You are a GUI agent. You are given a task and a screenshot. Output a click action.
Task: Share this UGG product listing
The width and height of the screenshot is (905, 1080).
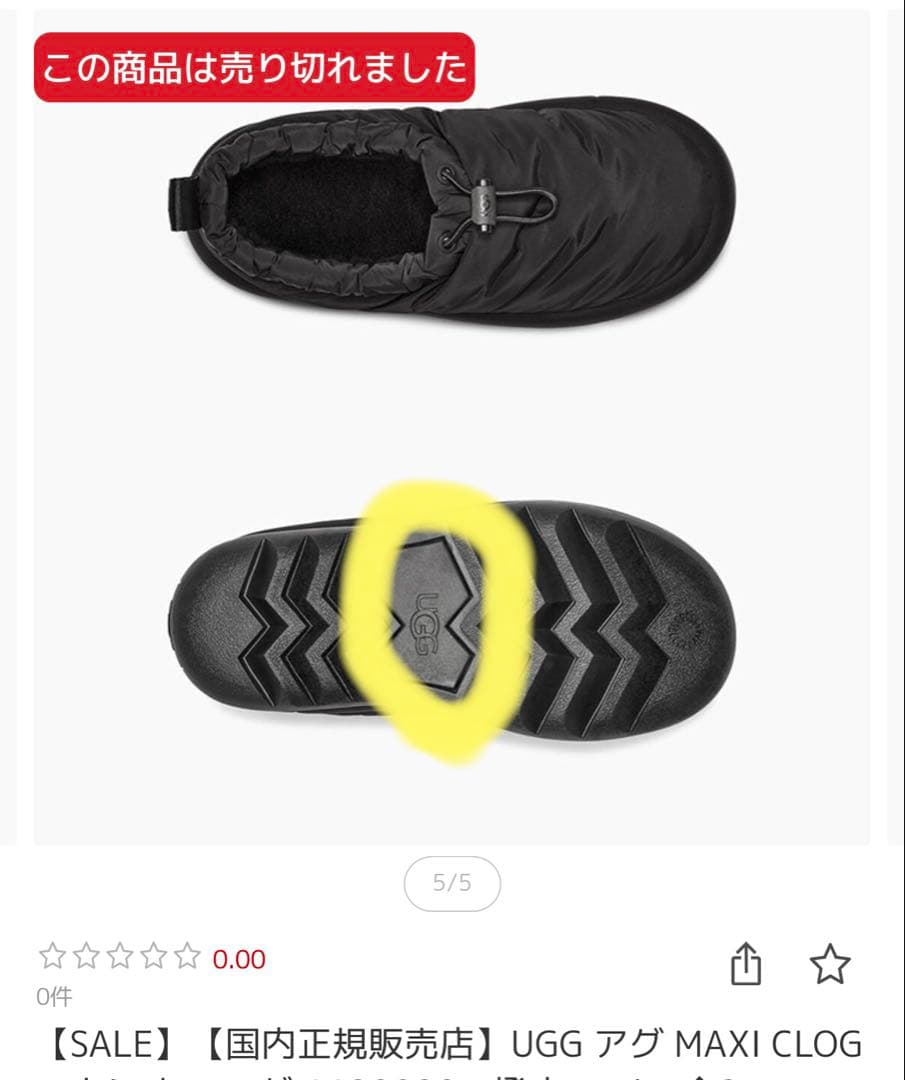coord(745,965)
